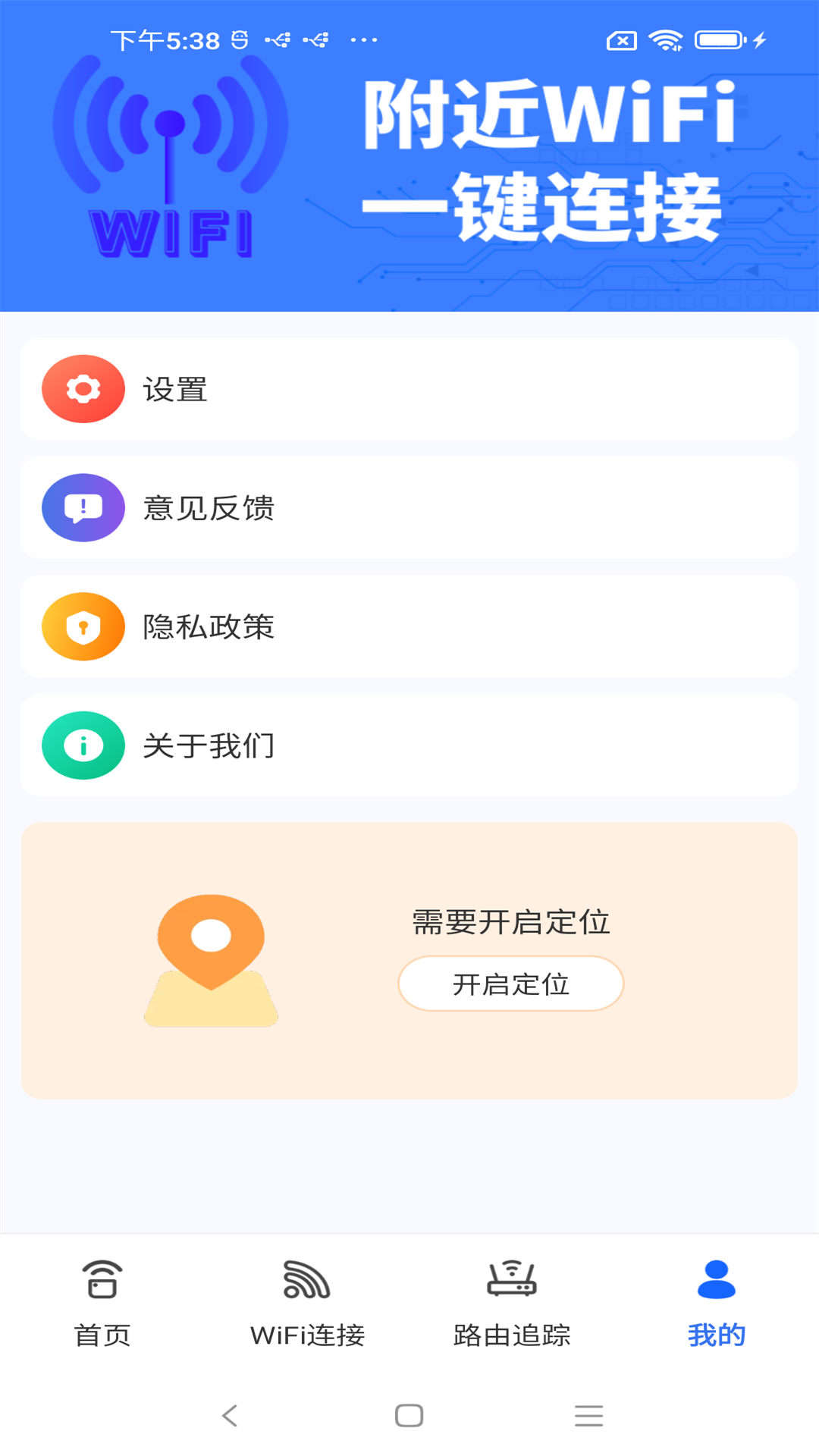
Task: Tap the WiFi连接 signal icon
Action: [306, 1278]
